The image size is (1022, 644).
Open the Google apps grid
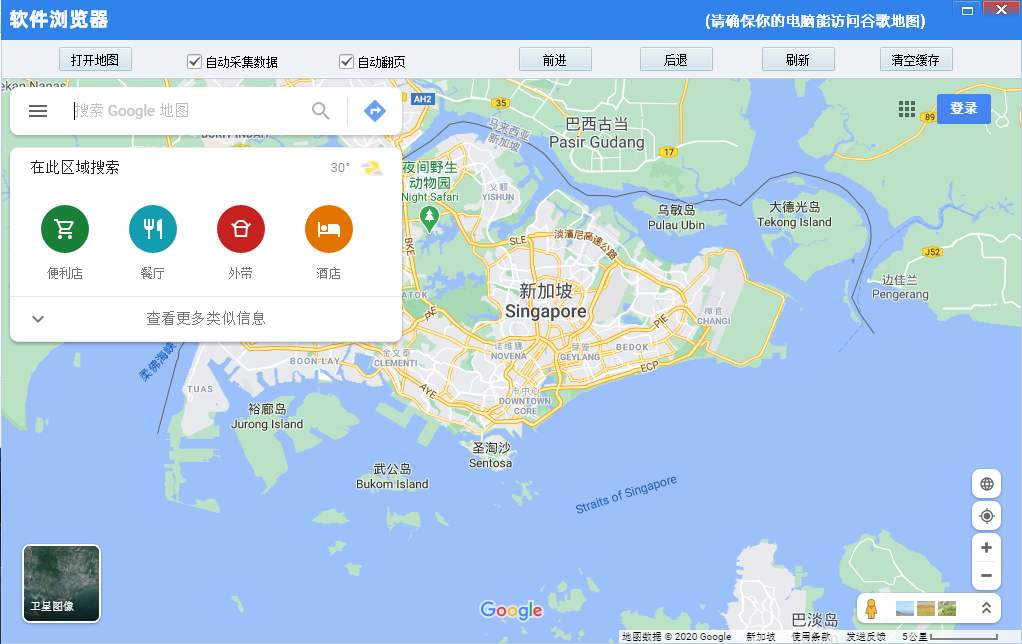(907, 109)
